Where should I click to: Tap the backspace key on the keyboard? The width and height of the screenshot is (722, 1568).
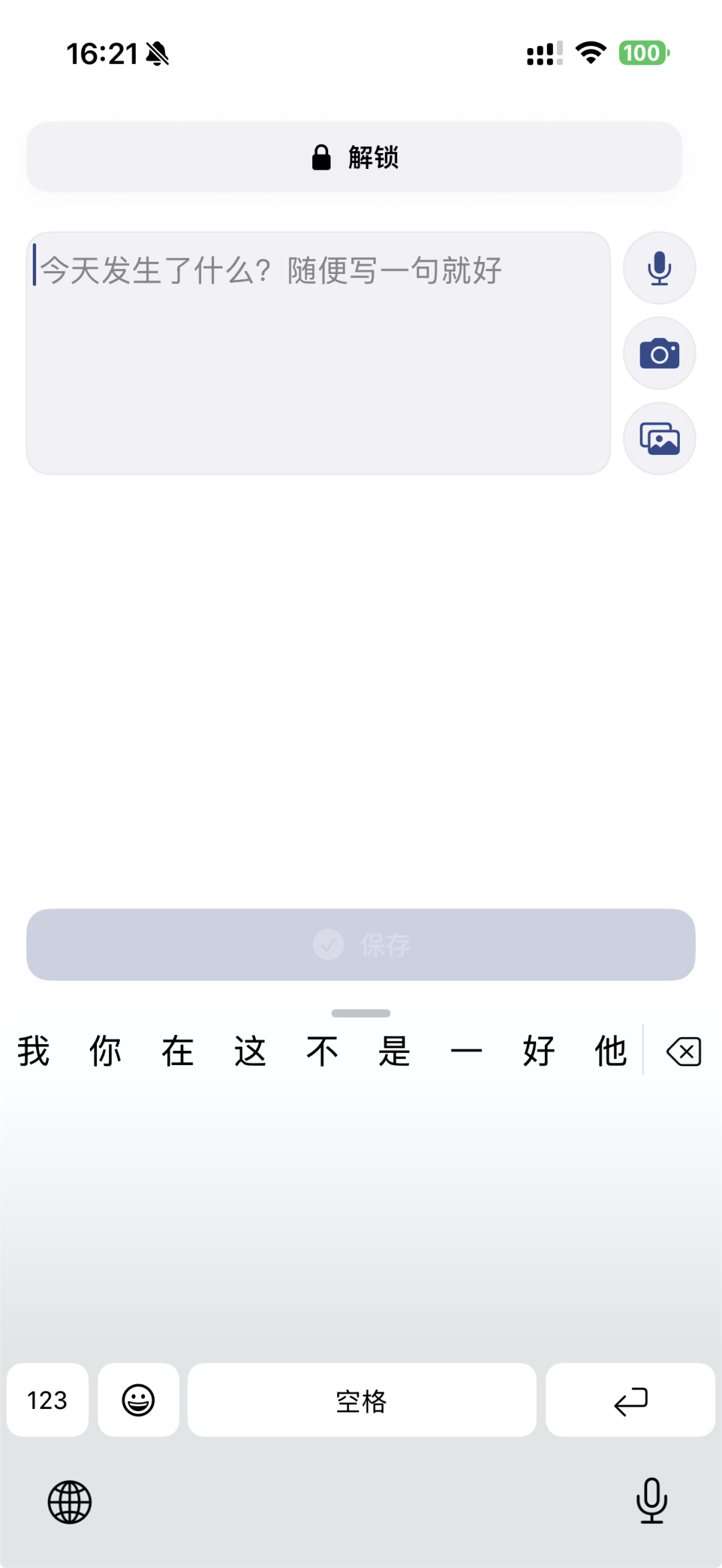[683, 1051]
